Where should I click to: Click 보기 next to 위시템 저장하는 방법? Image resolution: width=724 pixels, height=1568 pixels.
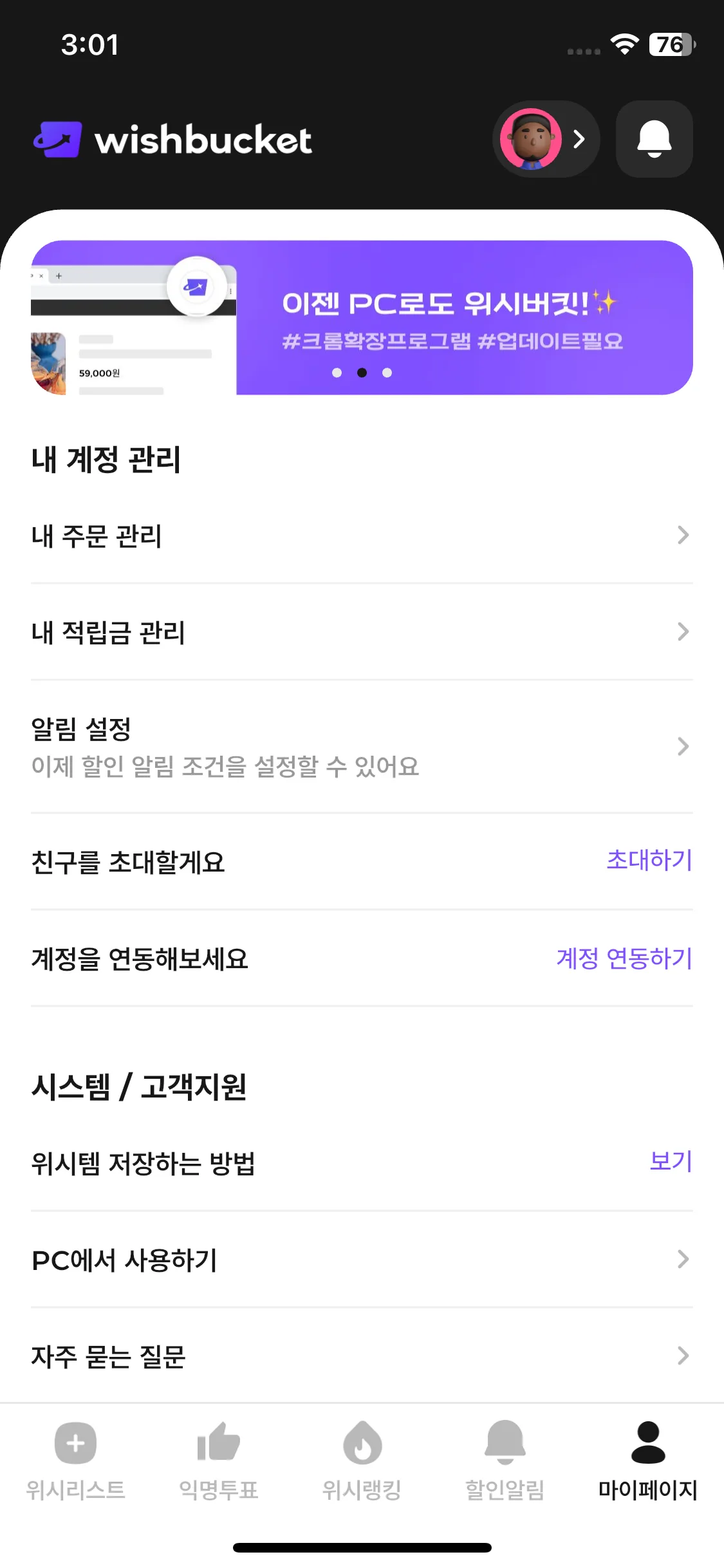click(x=671, y=1162)
